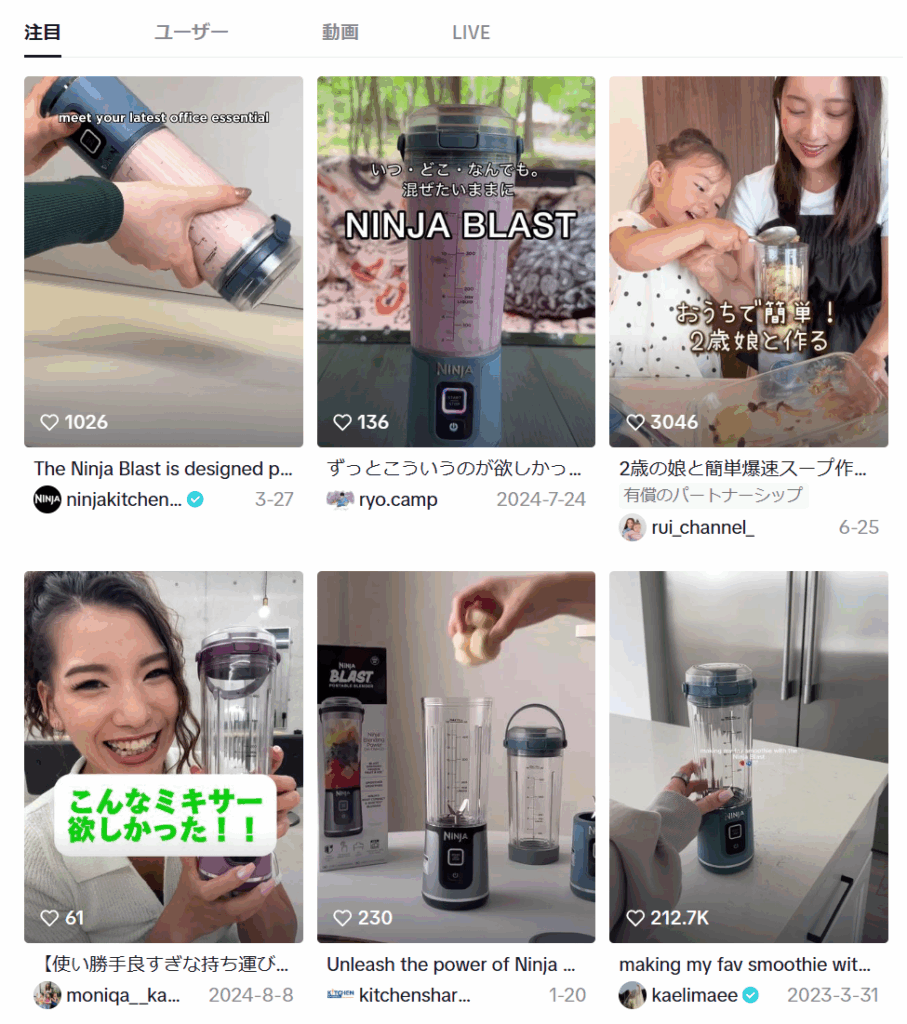The image size is (907, 1024).
Task: Play the Ninja Blast unboxing video with 230 likes
Action: [x=456, y=756]
